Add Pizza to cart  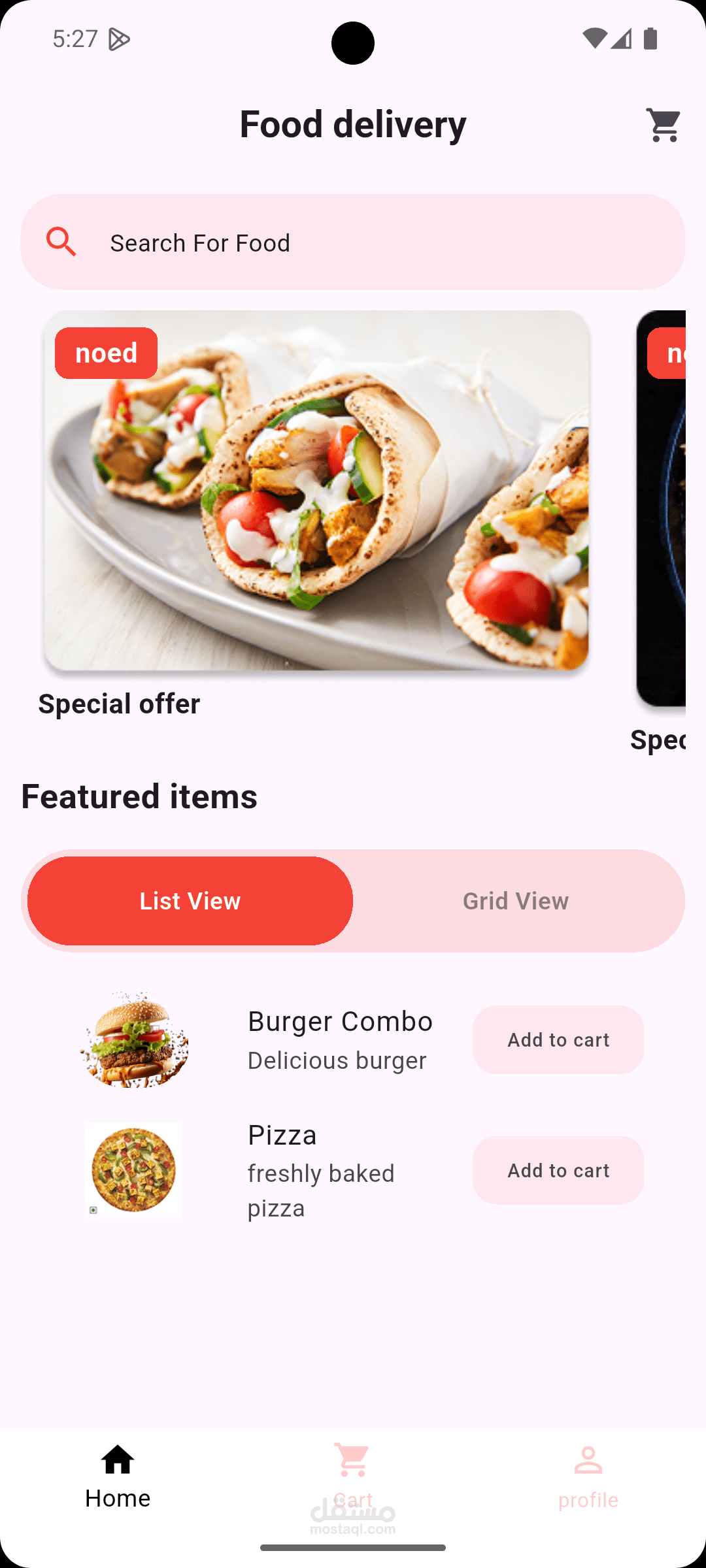point(558,1170)
